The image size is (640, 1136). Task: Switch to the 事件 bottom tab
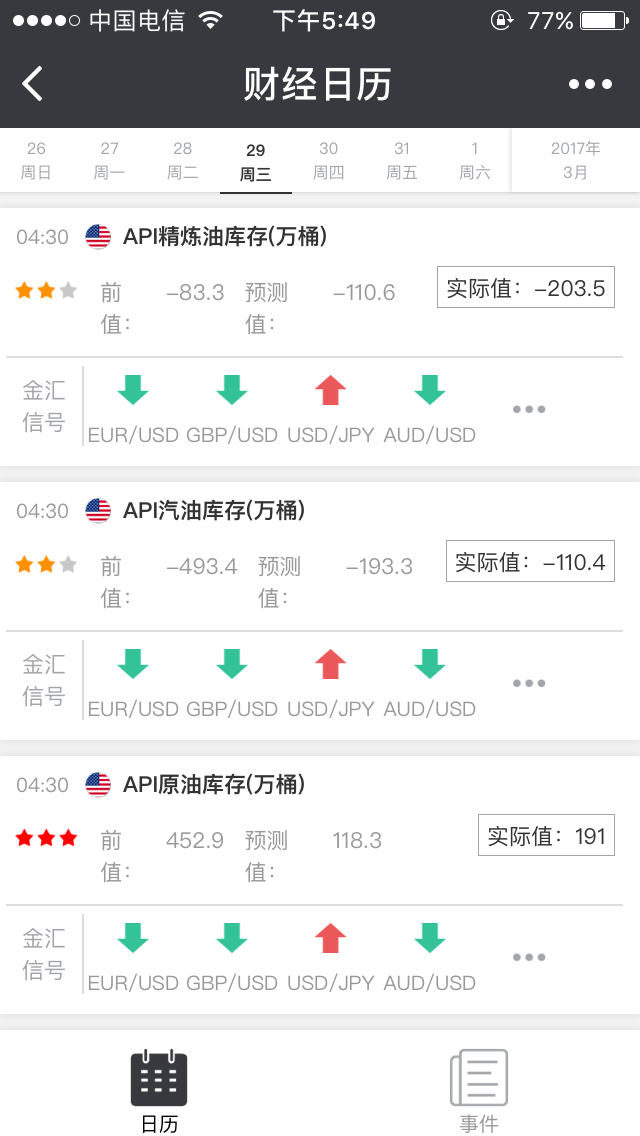pos(479,1090)
